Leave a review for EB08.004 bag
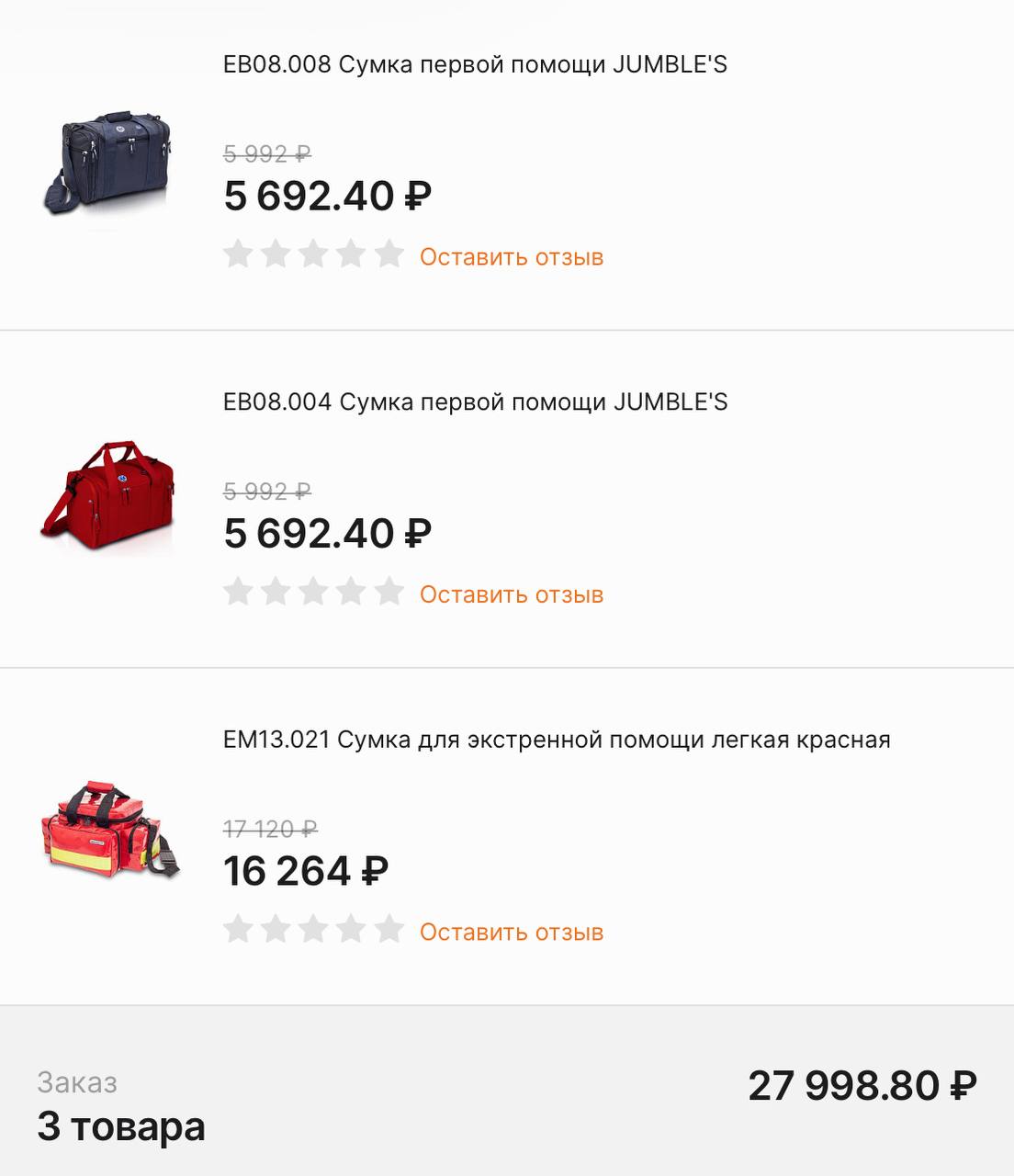1014x1176 pixels. (x=511, y=594)
